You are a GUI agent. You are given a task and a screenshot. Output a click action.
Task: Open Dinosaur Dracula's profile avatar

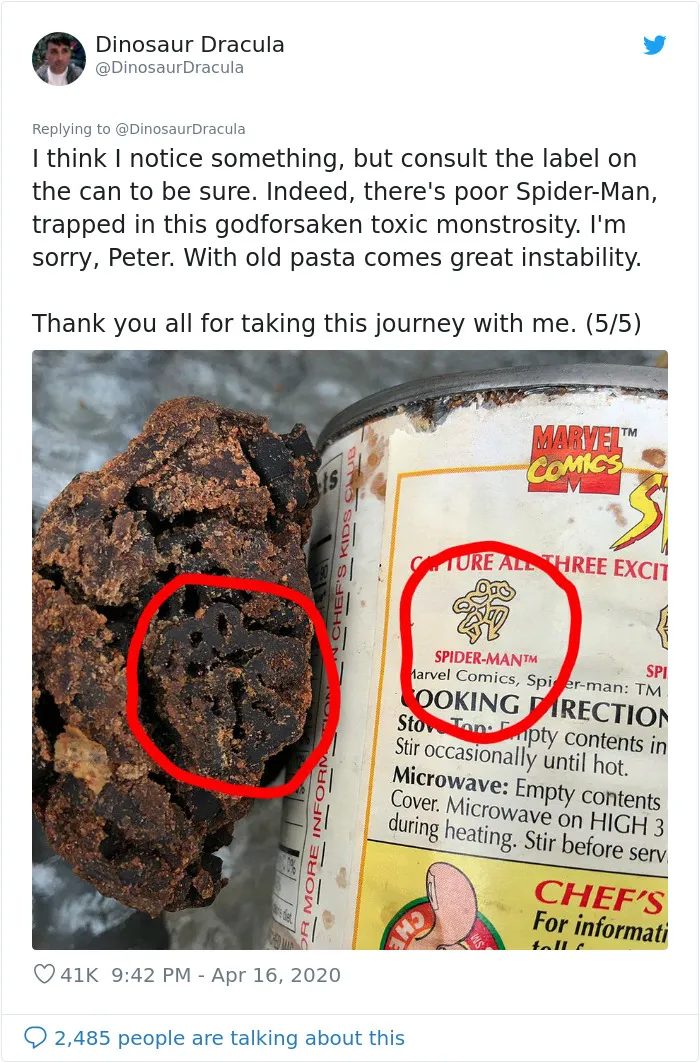[x=59, y=59]
